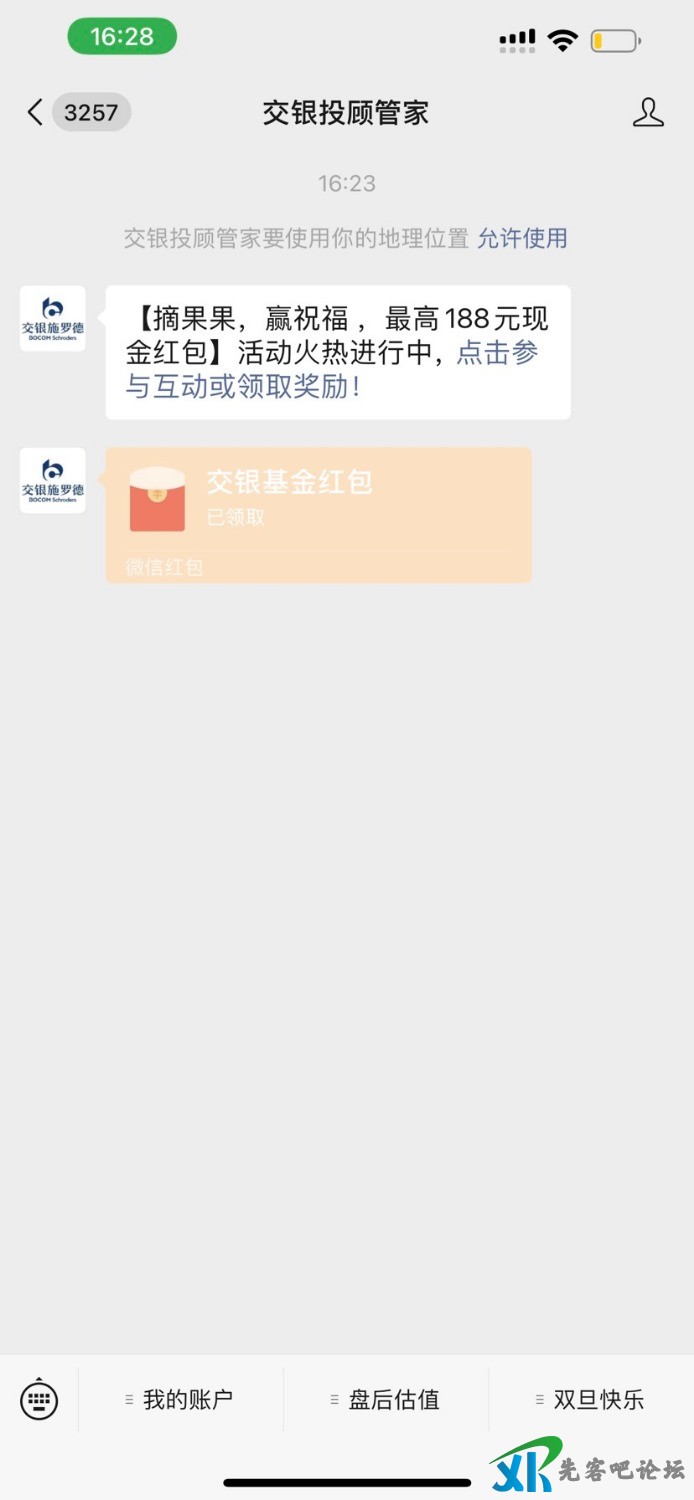
Task: Switch to keyboard input mode
Action: 39,1399
